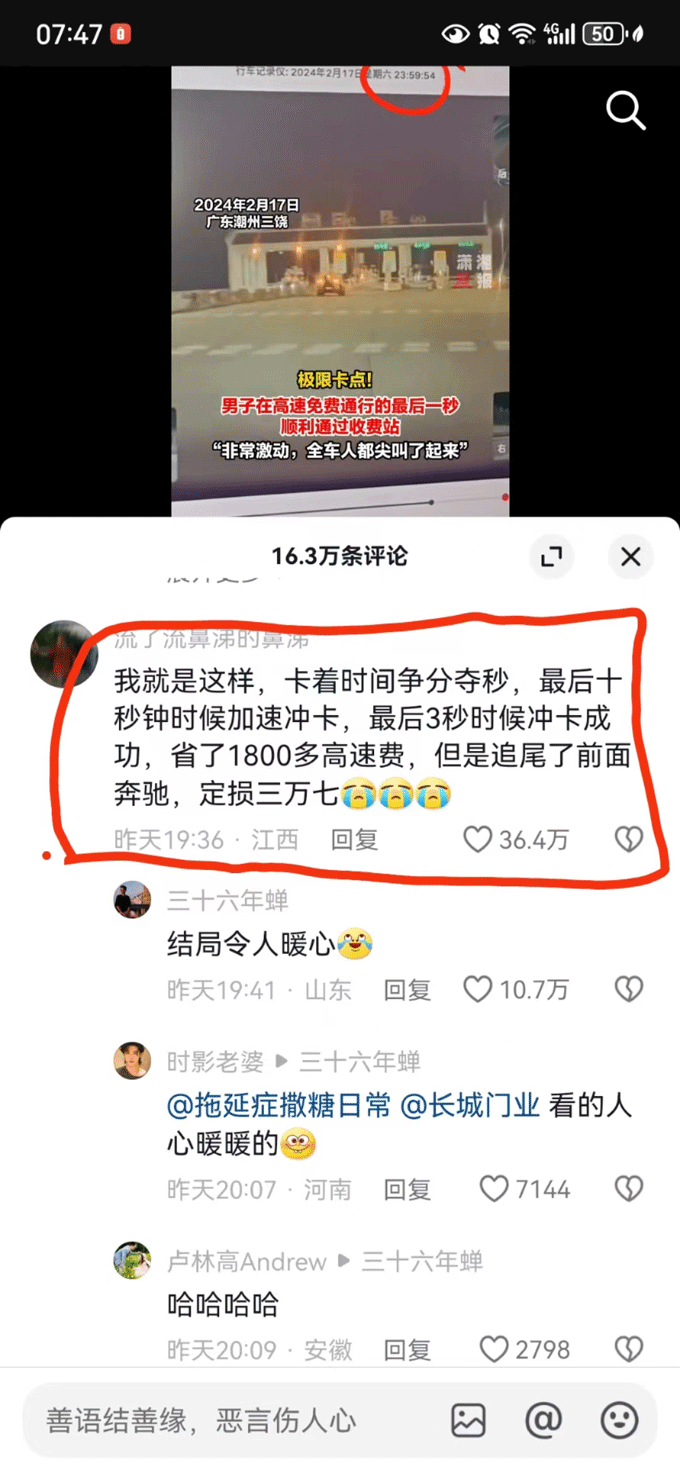Mention someone with the @ icon
The width and height of the screenshot is (680, 1473).
point(543,1420)
